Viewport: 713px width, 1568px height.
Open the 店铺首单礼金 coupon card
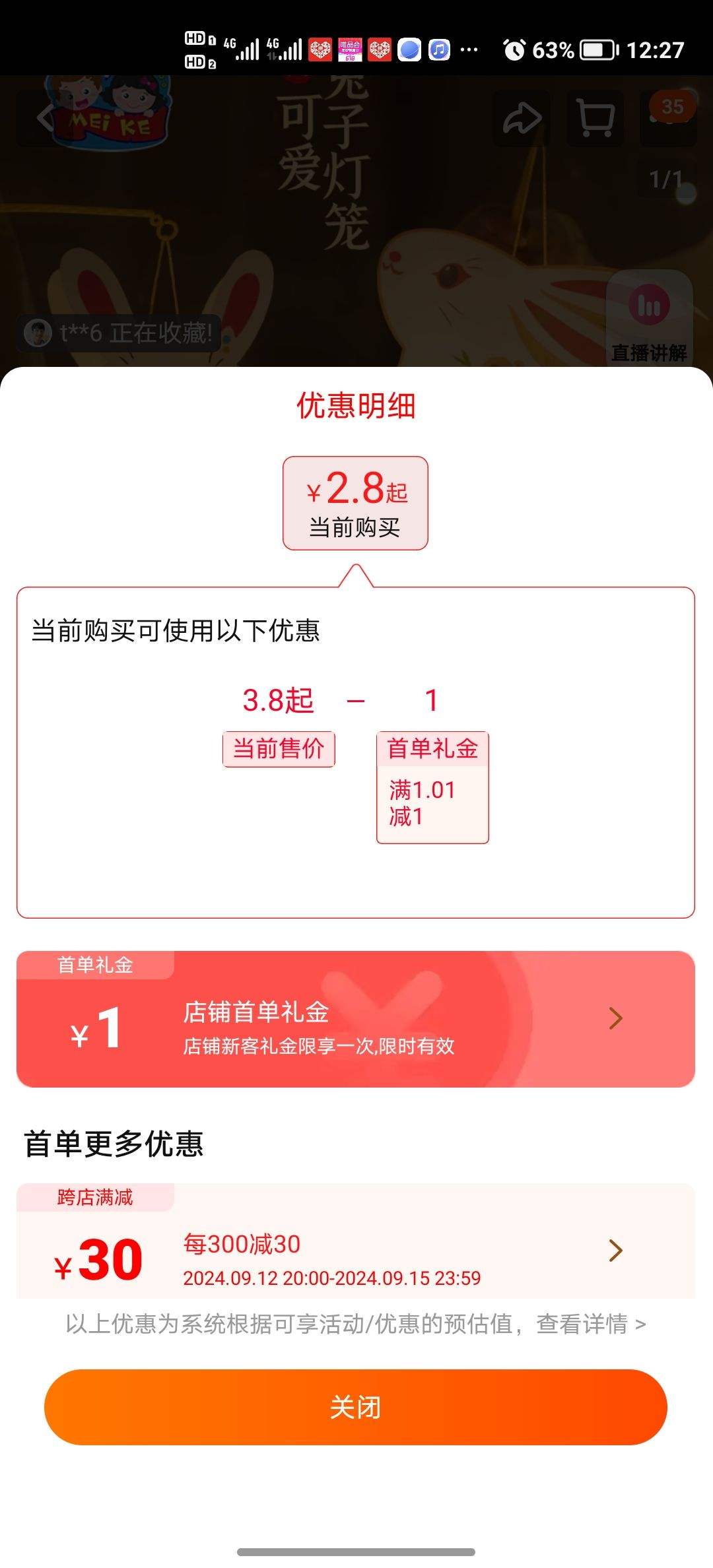point(355,1020)
